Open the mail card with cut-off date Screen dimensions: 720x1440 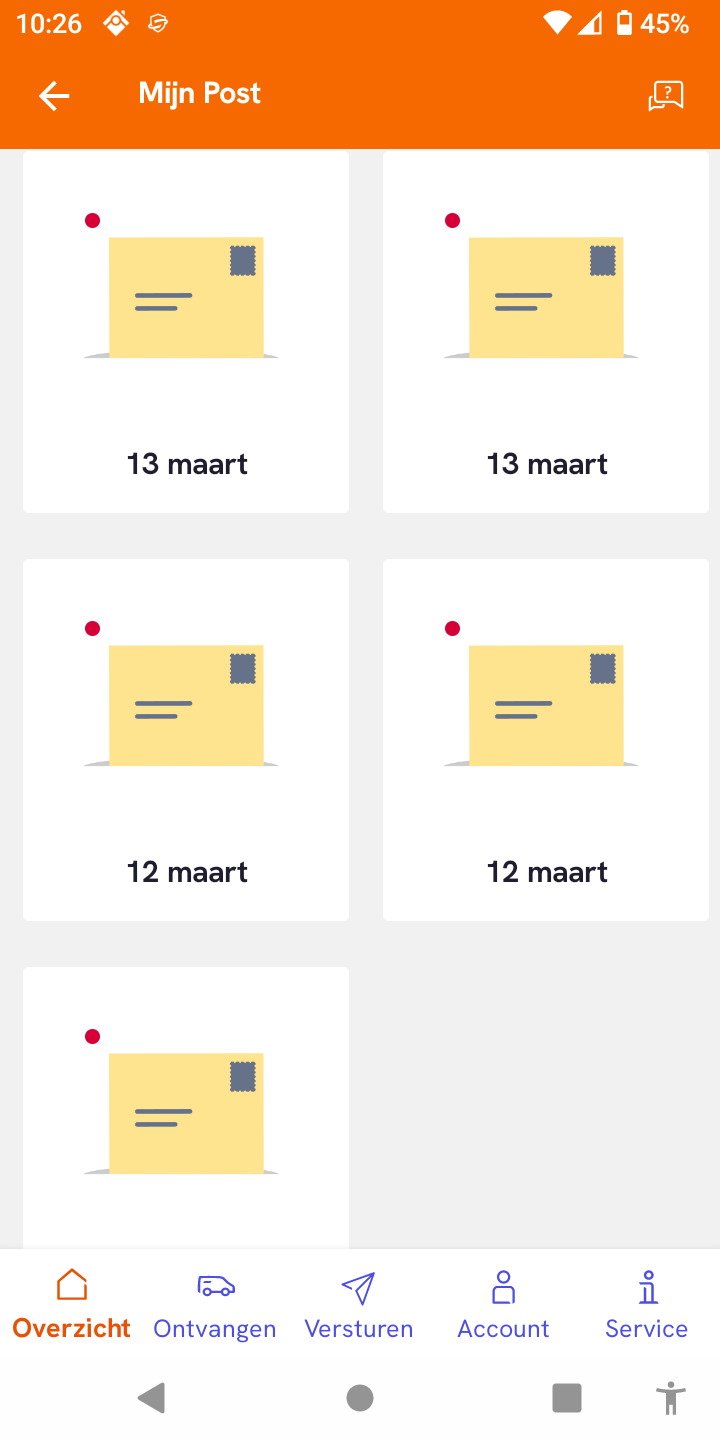[x=186, y=1107]
